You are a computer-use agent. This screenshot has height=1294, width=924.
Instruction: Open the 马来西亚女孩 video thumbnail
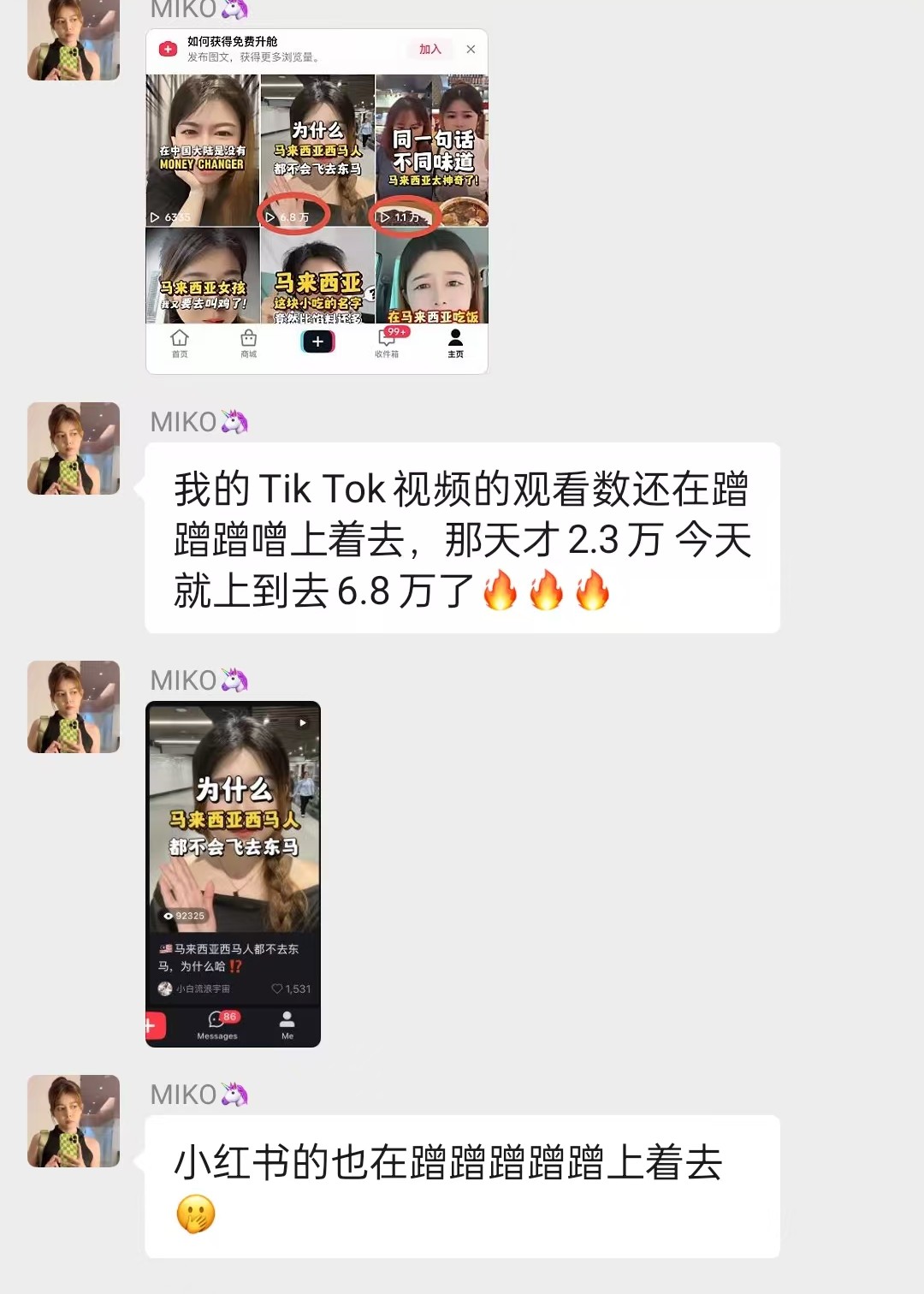(x=201, y=276)
